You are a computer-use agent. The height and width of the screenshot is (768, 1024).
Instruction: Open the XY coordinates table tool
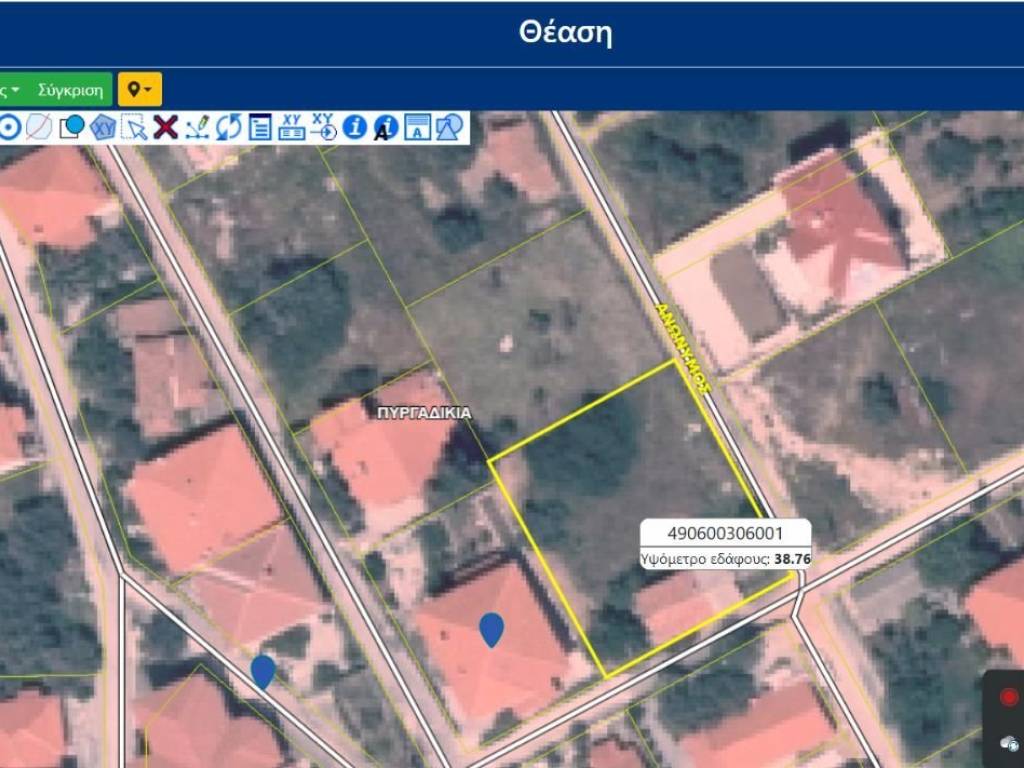pos(291,127)
